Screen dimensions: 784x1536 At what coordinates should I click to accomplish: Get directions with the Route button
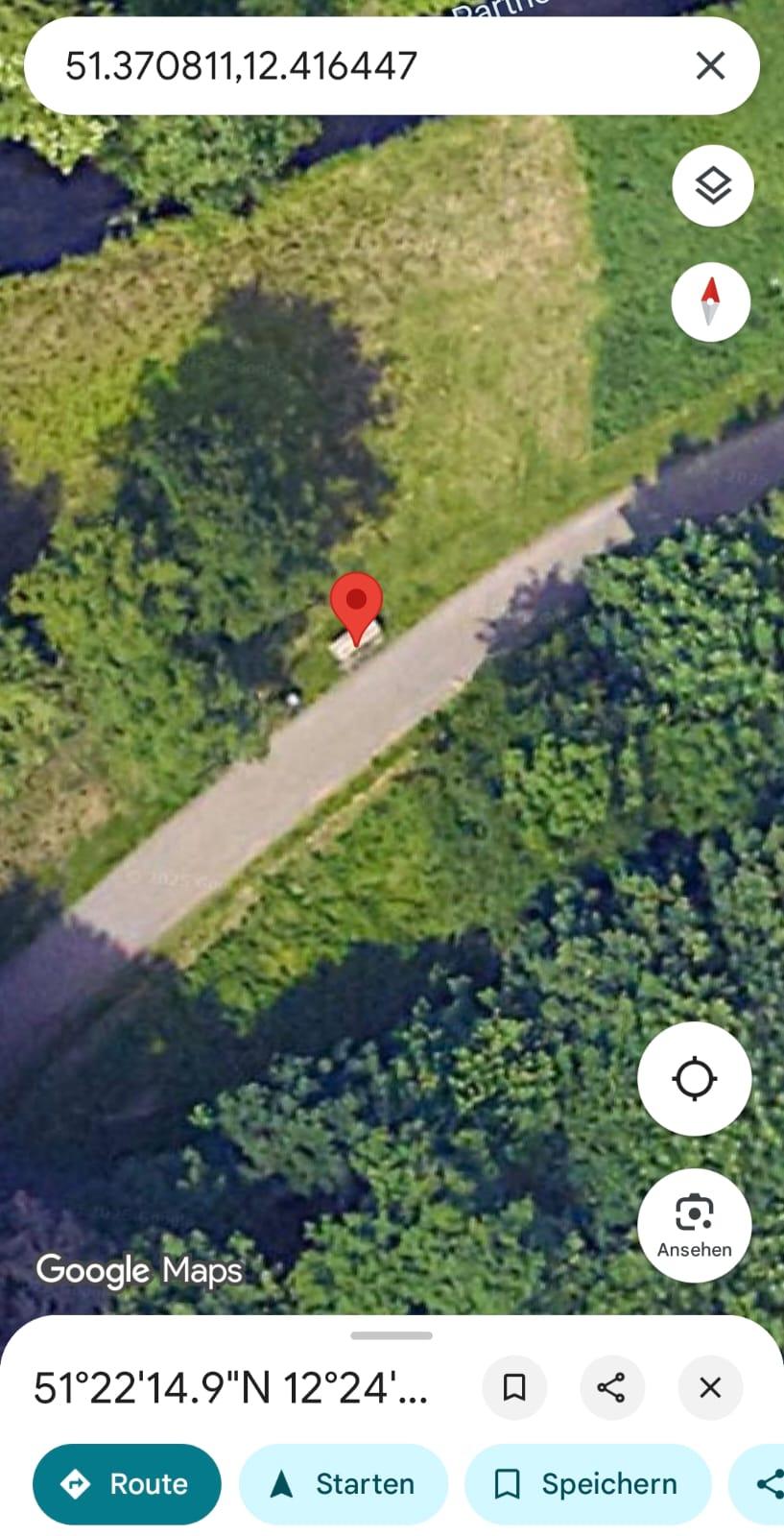pos(127,1484)
